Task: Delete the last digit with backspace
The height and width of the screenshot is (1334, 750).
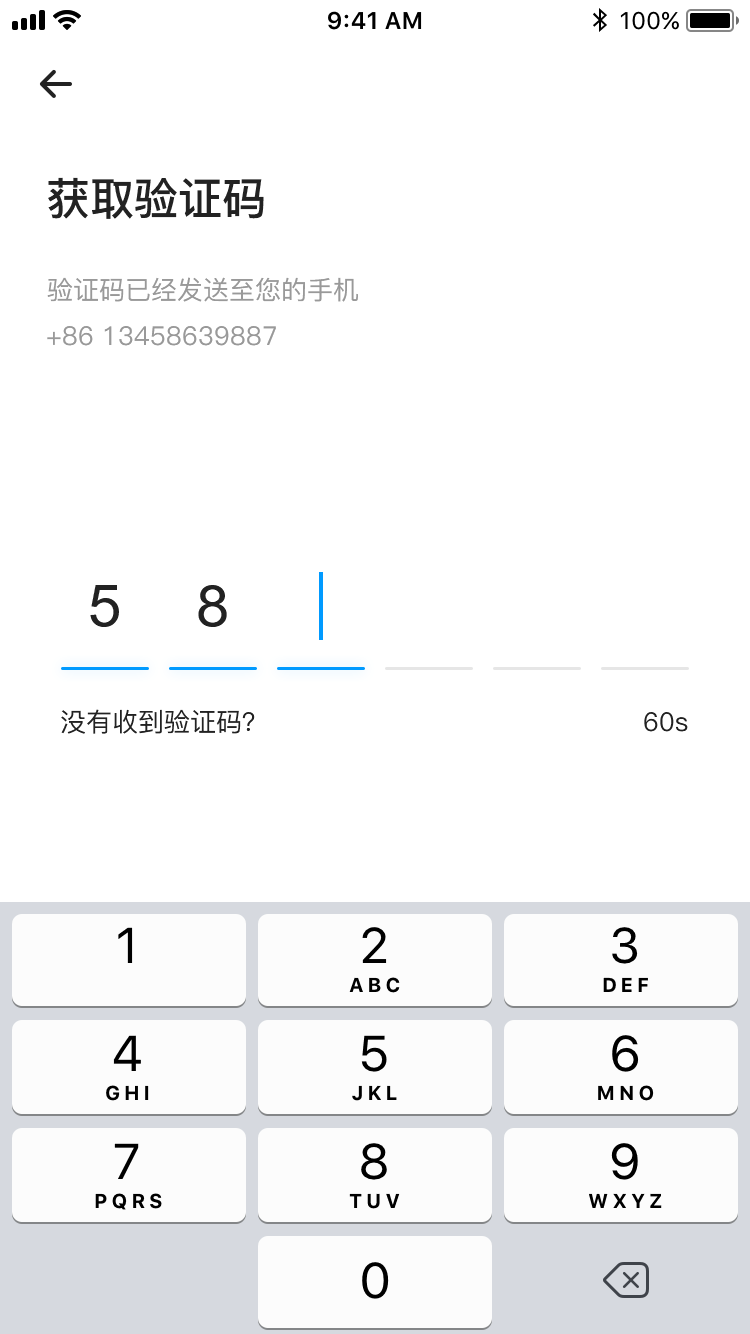Action: click(626, 1280)
